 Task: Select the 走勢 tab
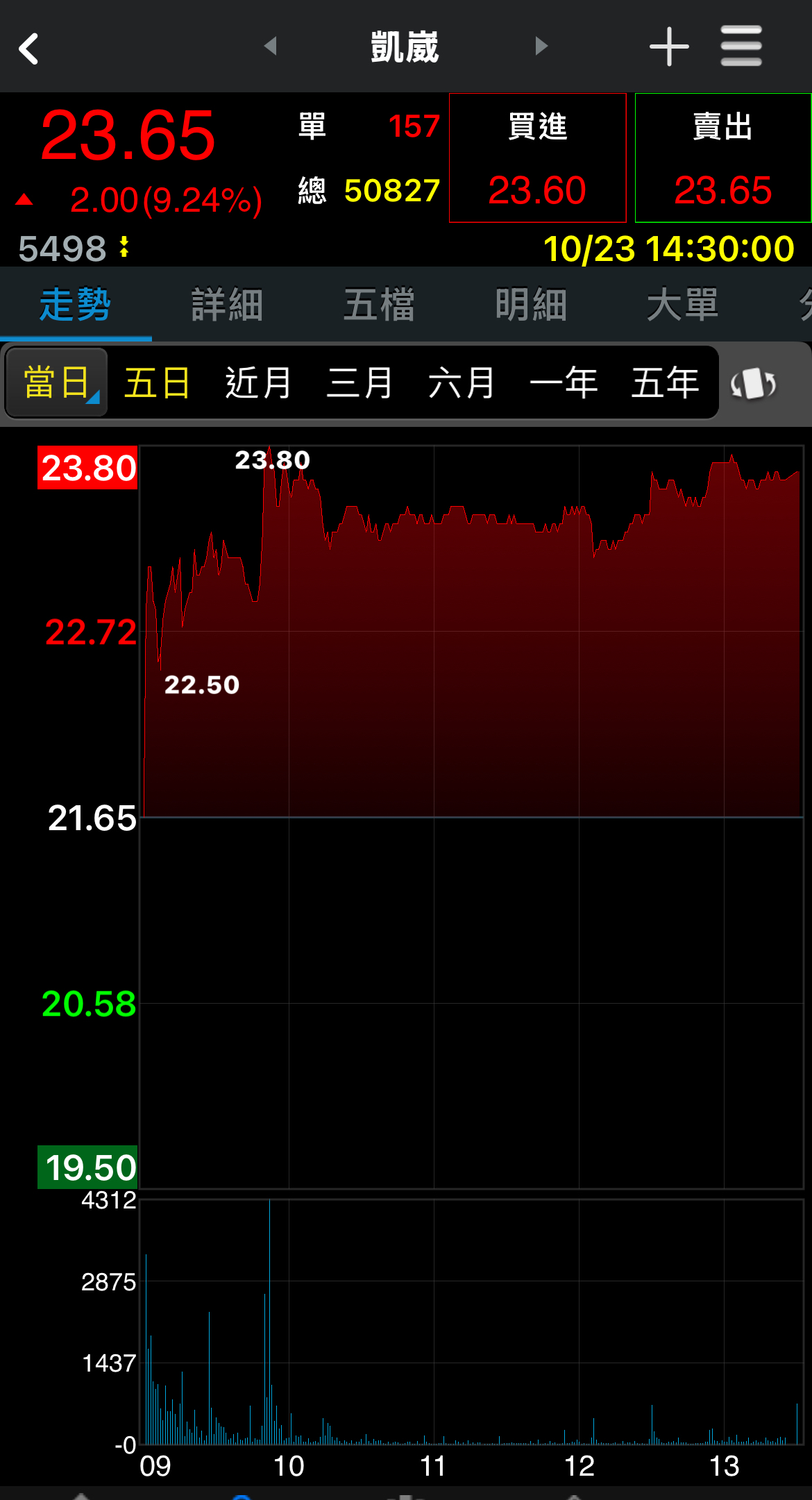point(75,305)
